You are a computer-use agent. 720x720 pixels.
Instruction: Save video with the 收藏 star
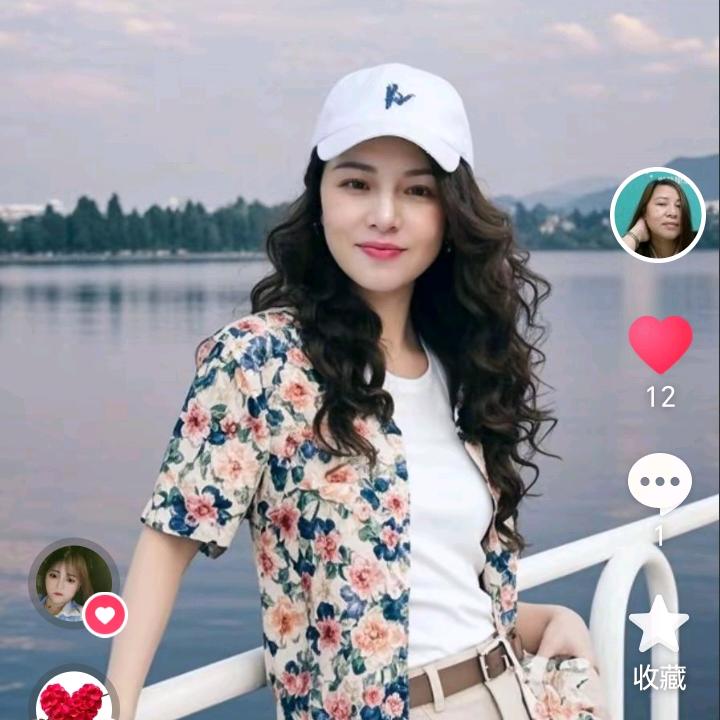[659, 624]
